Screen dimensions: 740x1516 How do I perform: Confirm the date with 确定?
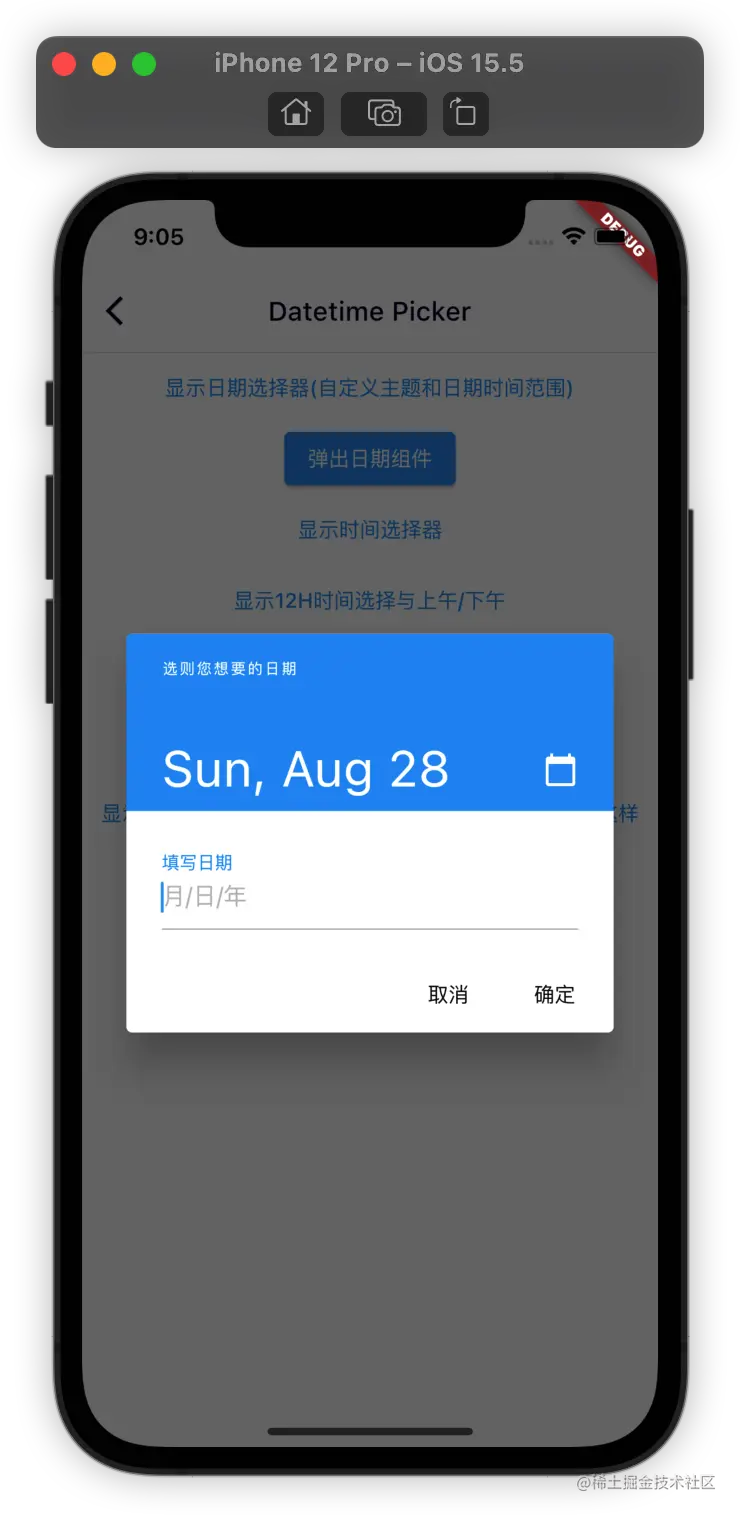point(554,994)
